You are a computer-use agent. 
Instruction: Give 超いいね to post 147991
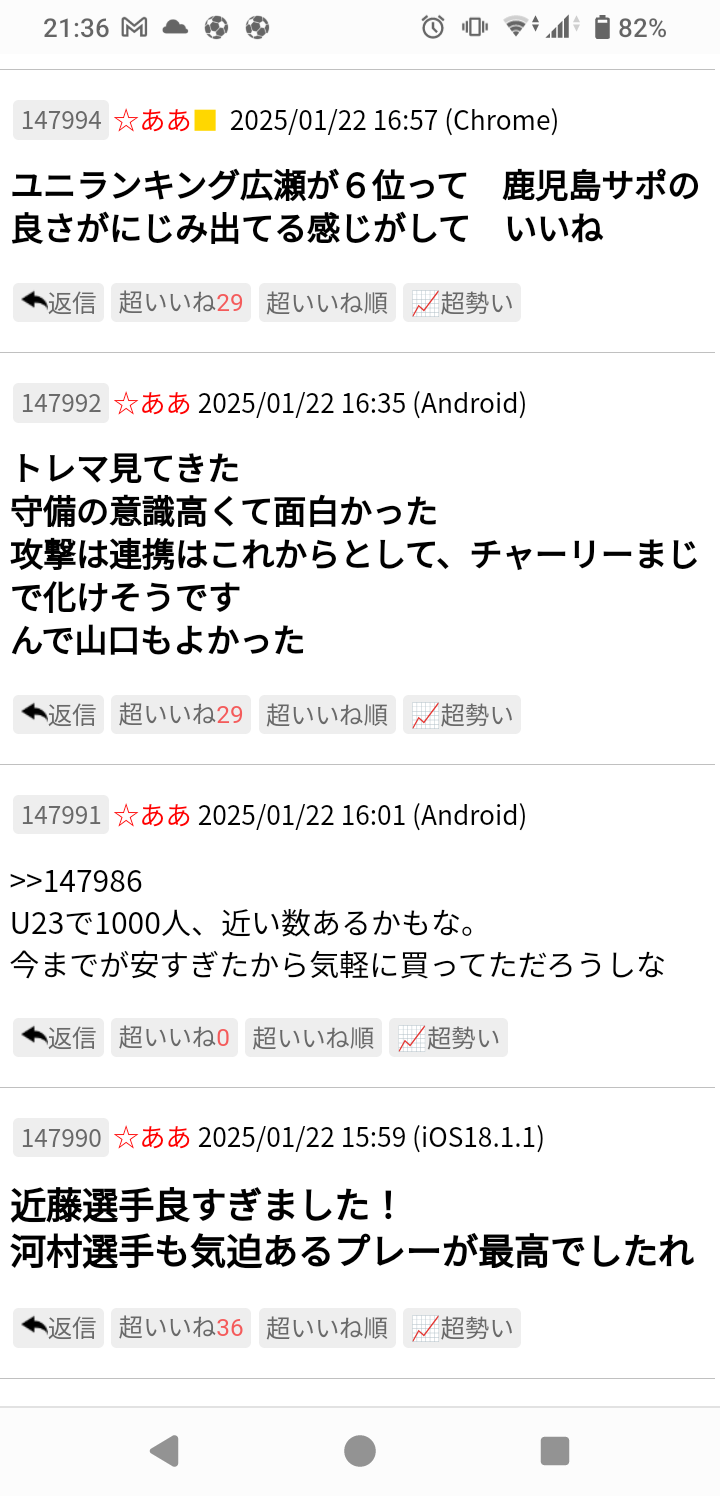(x=174, y=1038)
